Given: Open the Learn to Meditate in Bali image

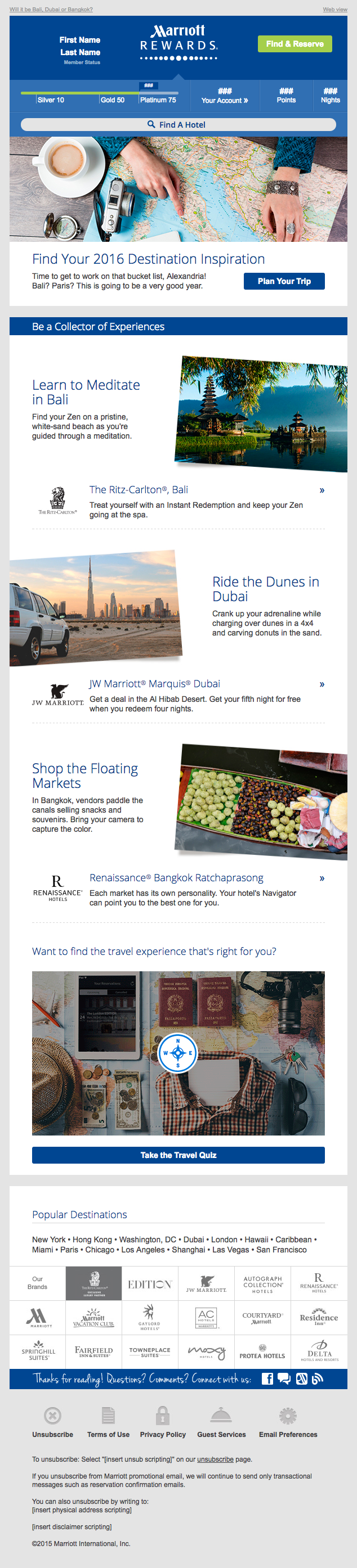Looking at the screenshot, I should pyautogui.click(x=262, y=414).
